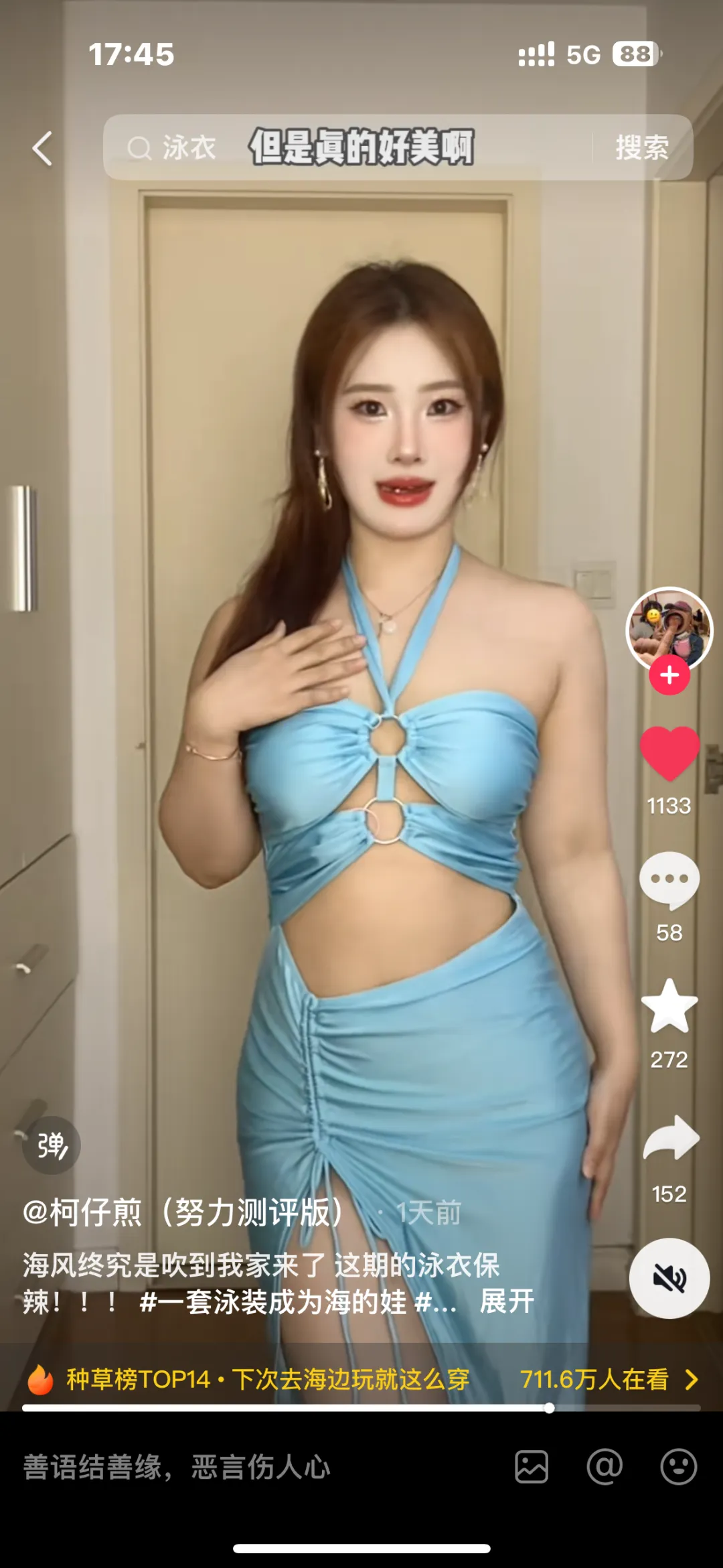Like the video with the heart icon
Viewport: 723px width, 1568px height.
point(669,753)
